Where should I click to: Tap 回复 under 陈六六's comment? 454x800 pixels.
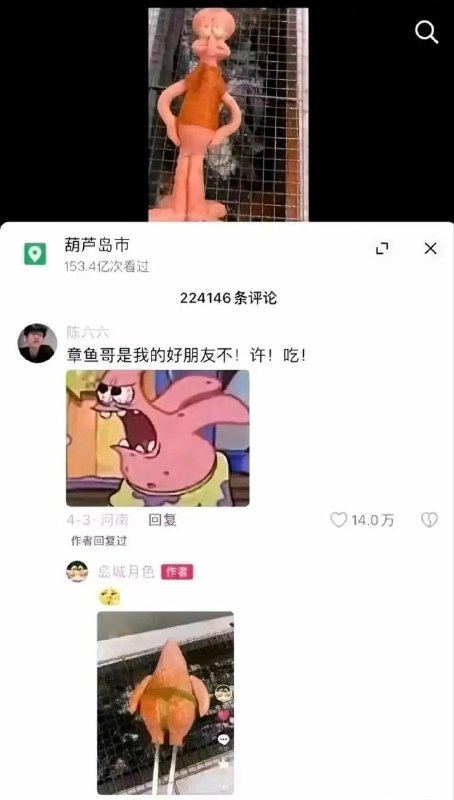(x=162, y=520)
